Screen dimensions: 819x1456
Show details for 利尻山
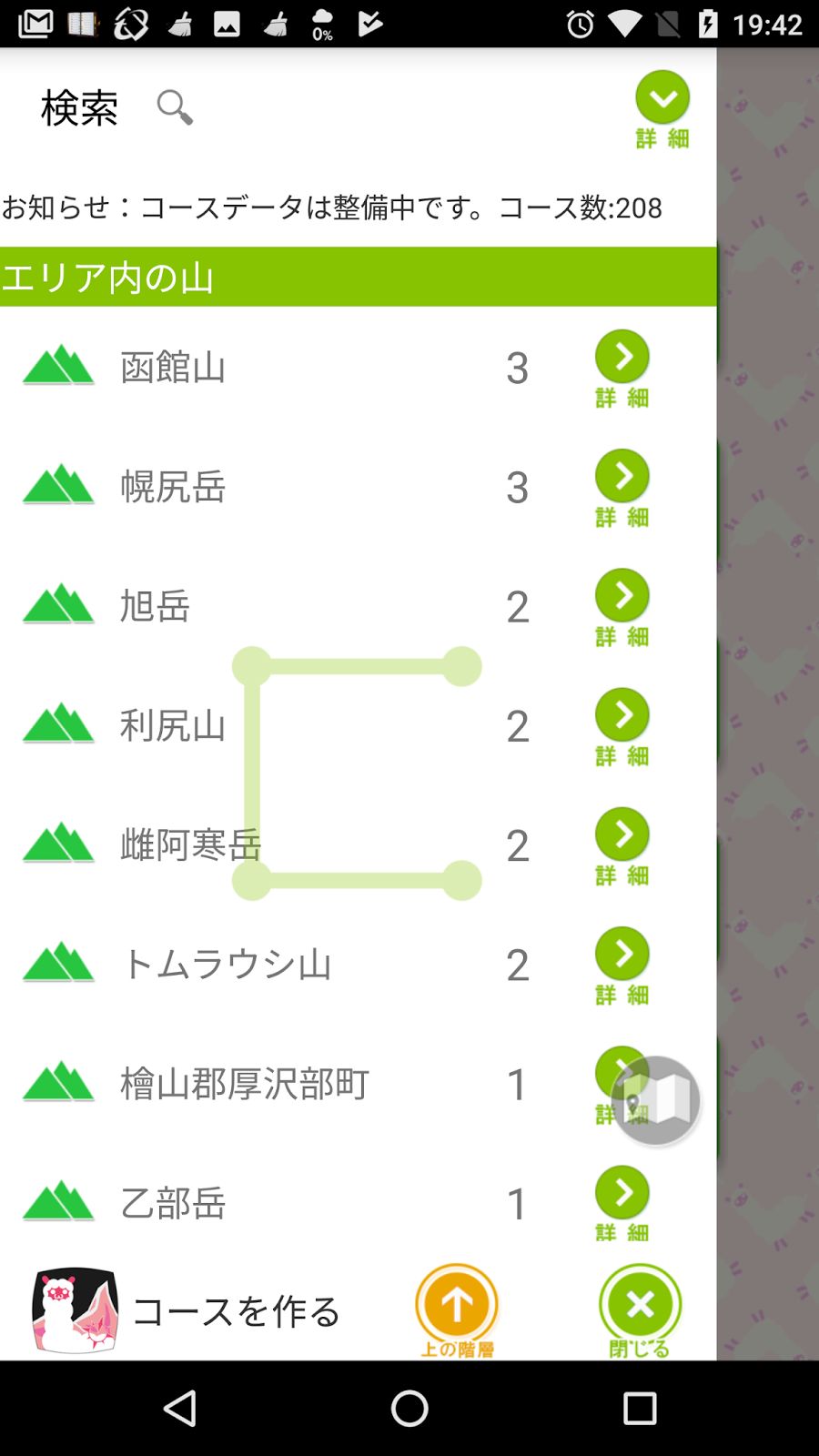(622, 725)
